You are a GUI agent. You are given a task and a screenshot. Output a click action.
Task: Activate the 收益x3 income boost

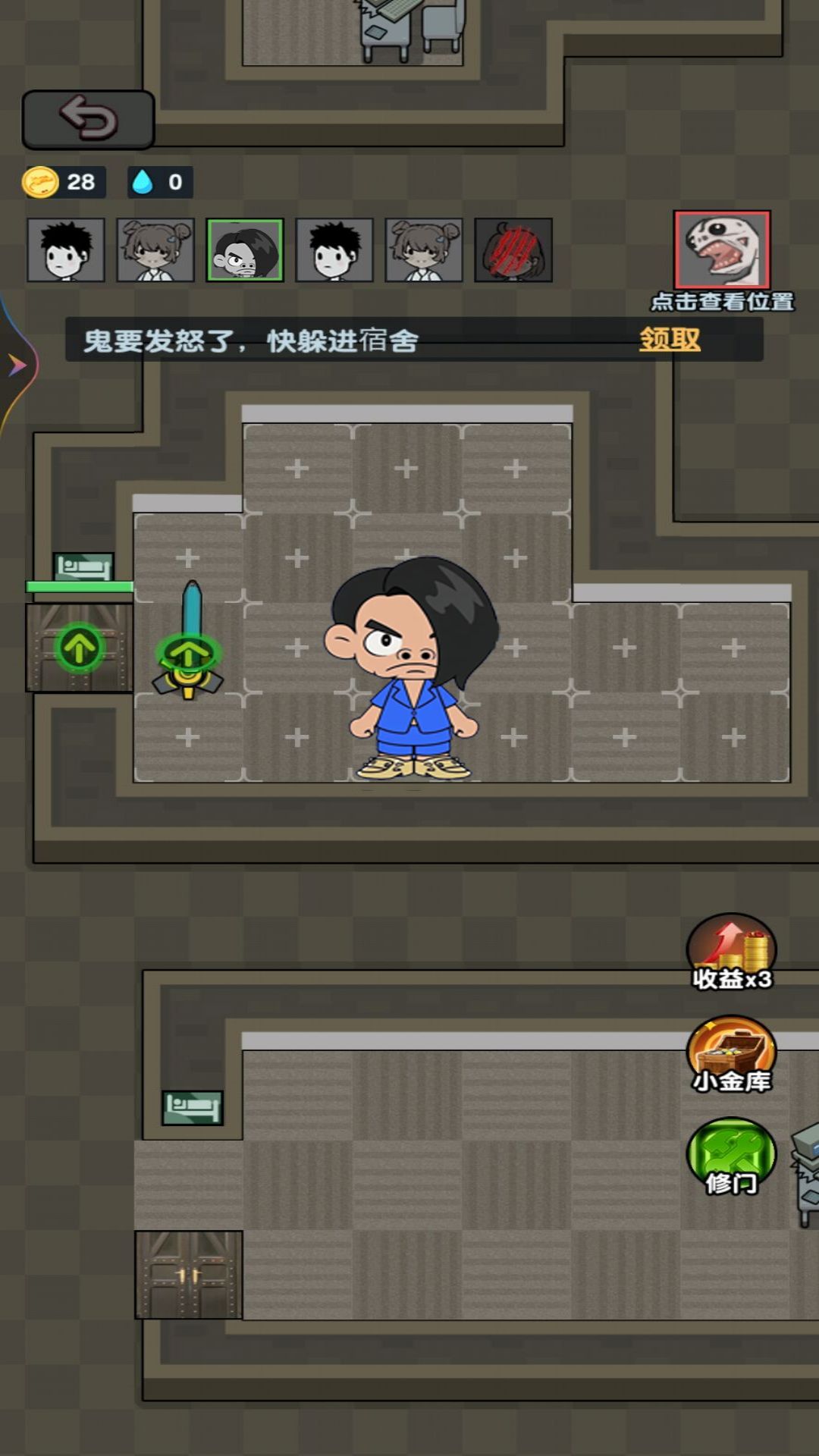coord(731,952)
